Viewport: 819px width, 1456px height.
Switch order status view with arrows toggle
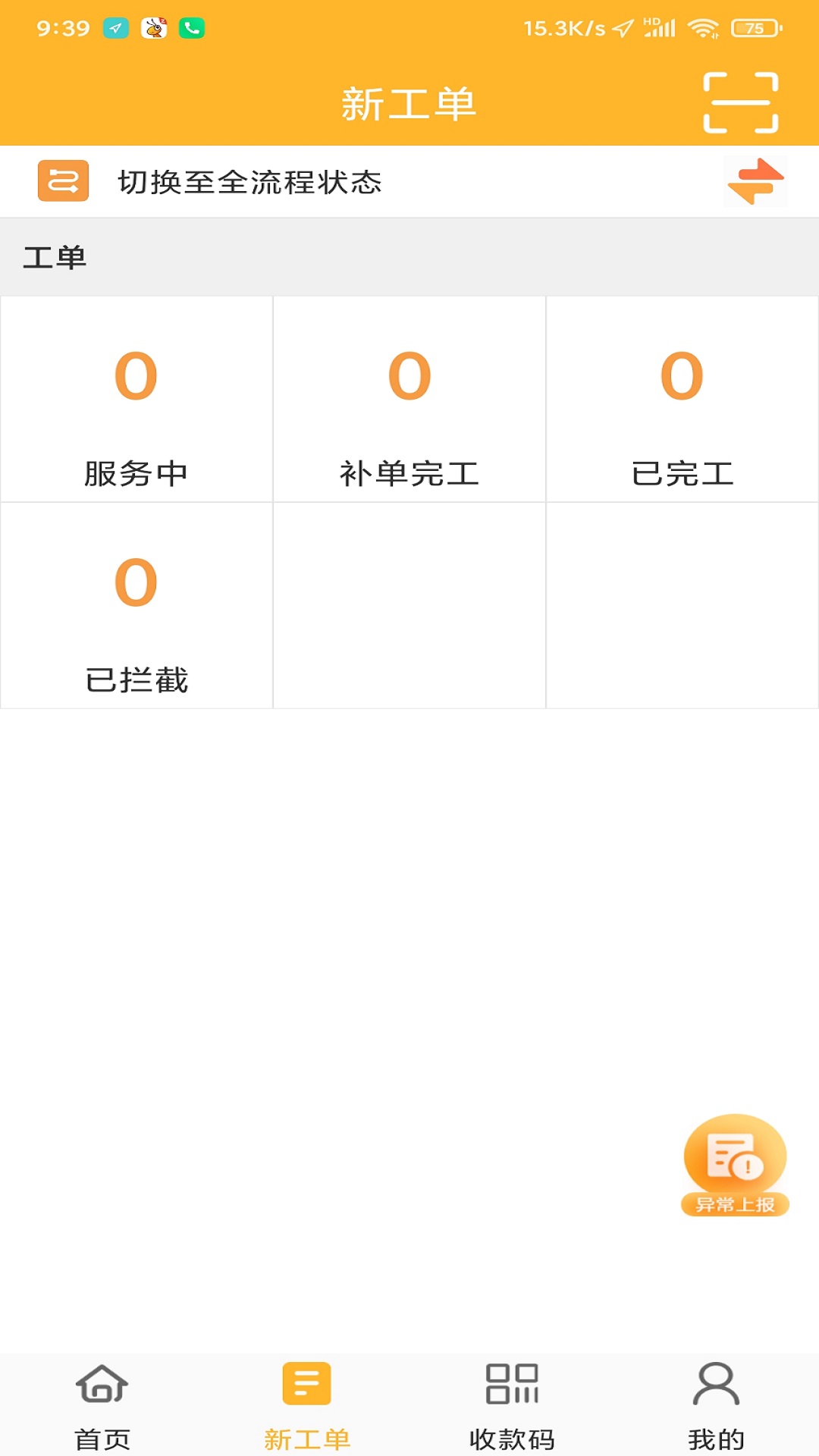[755, 180]
